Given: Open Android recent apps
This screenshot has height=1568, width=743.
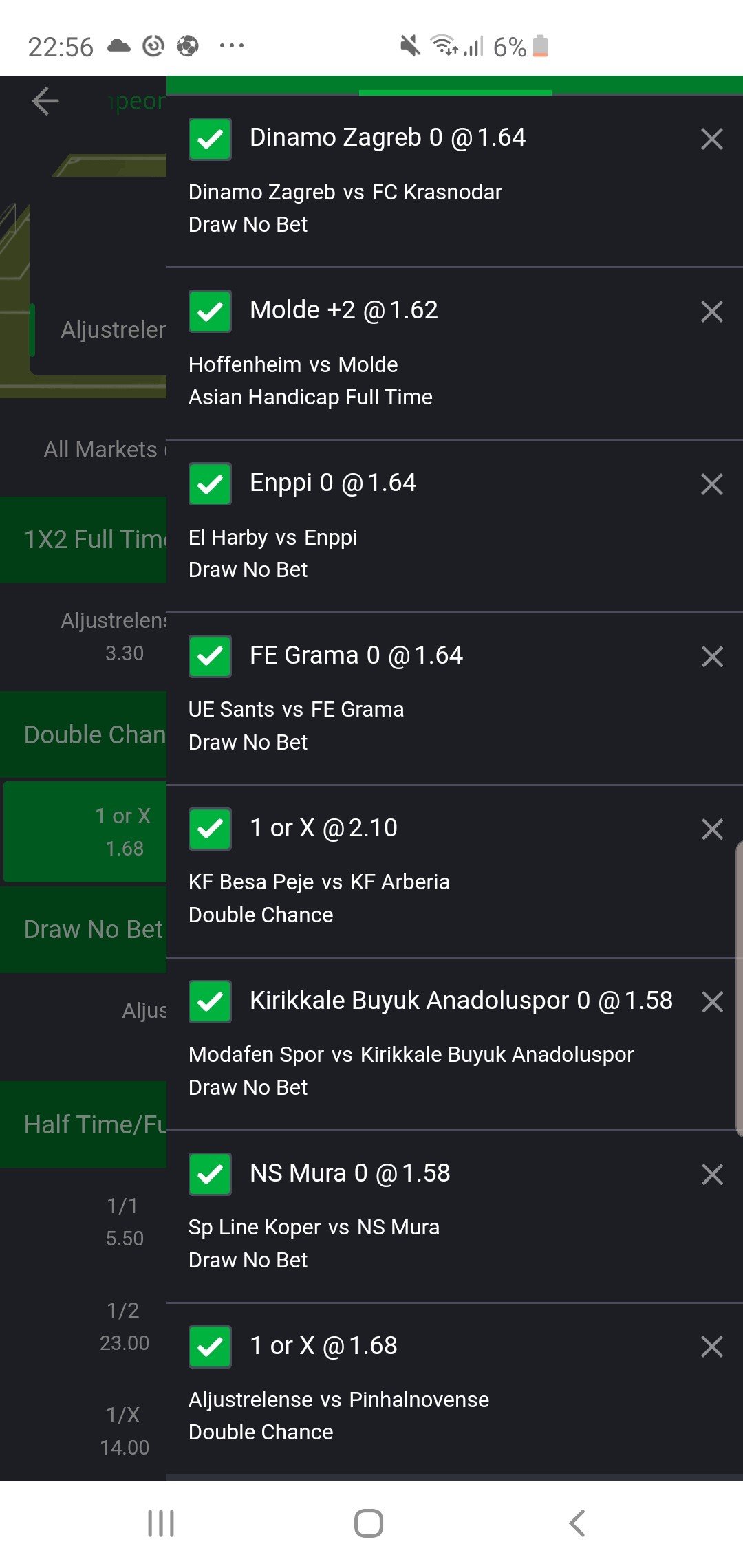Looking at the screenshot, I should click(x=161, y=1523).
